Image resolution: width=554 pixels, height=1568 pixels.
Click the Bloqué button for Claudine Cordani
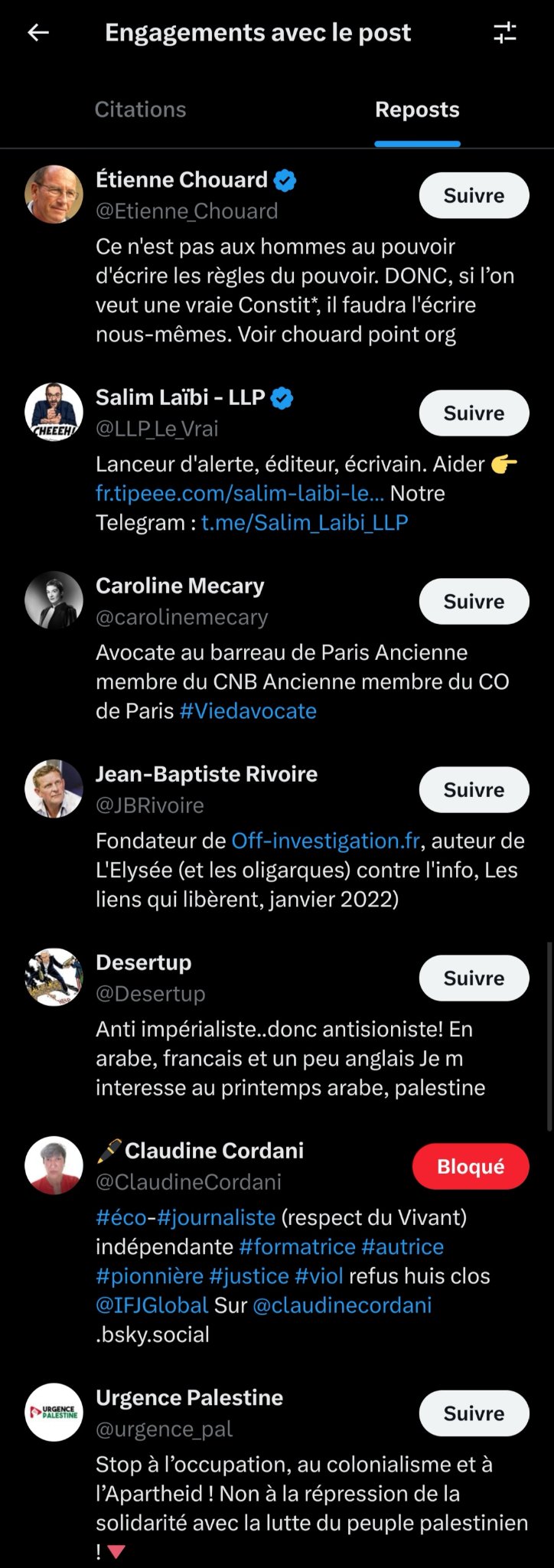[x=471, y=1166]
